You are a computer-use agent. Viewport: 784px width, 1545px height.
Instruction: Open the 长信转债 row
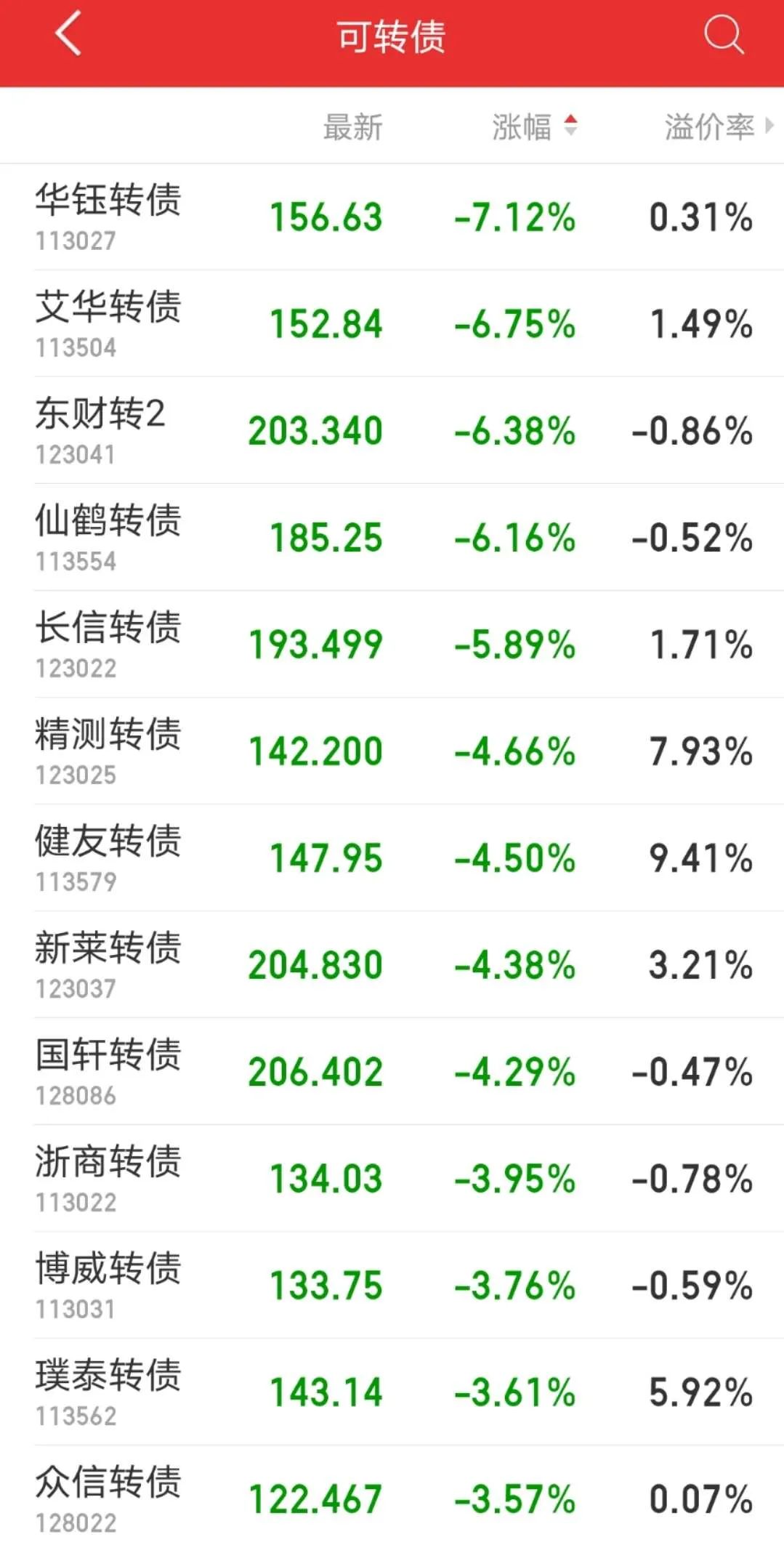click(x=392, y=644)
